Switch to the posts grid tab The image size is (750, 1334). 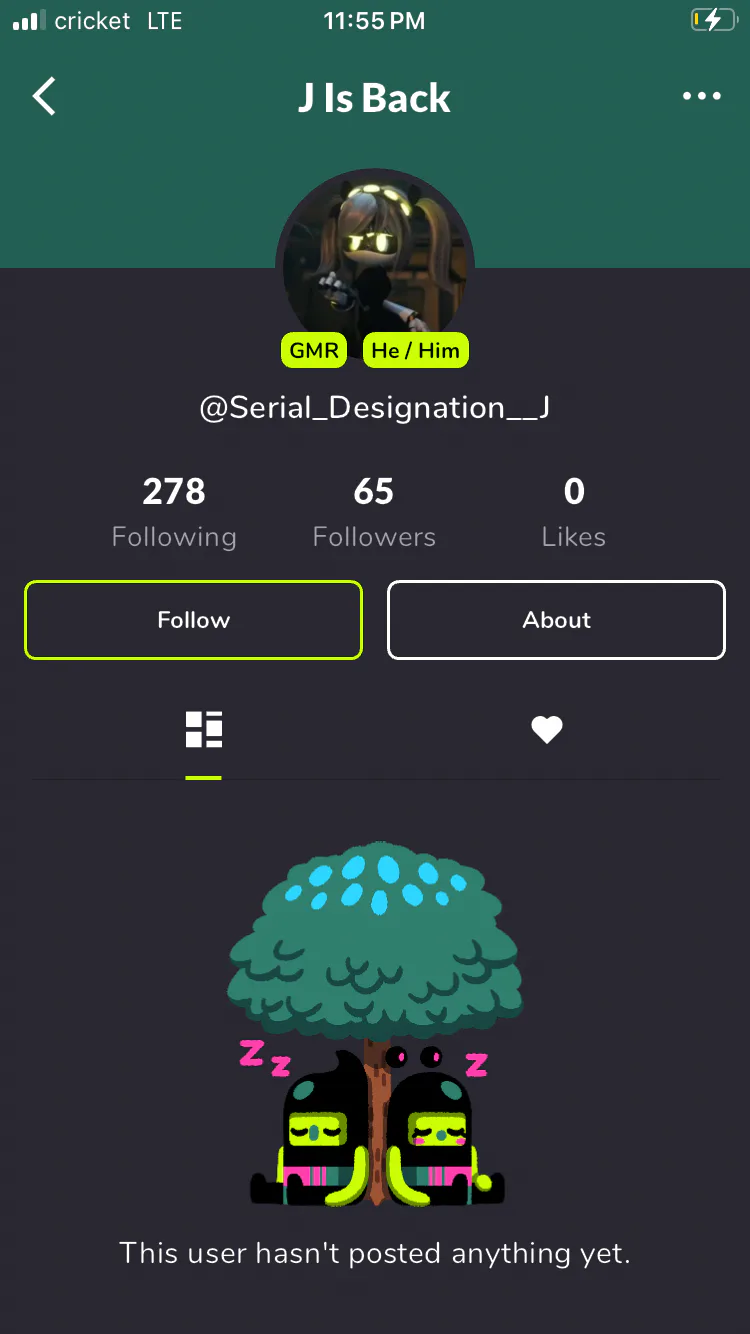[204, 730]
